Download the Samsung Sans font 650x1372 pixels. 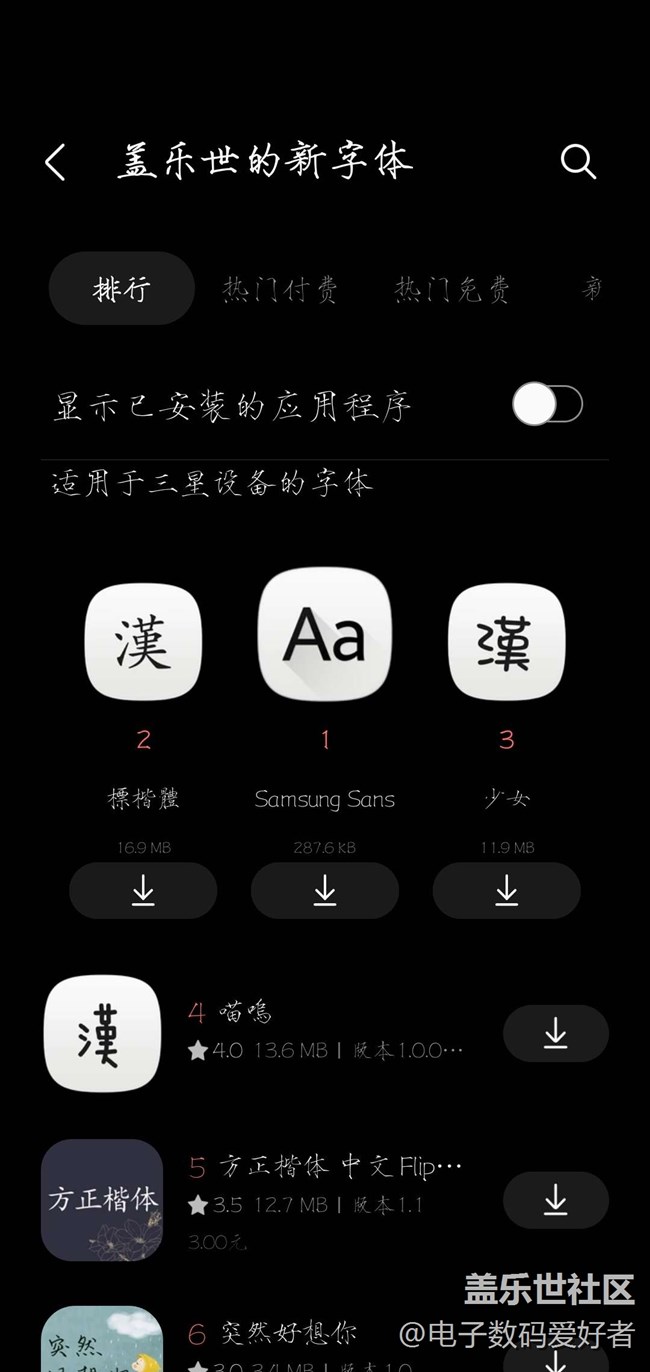click(325, 890)
